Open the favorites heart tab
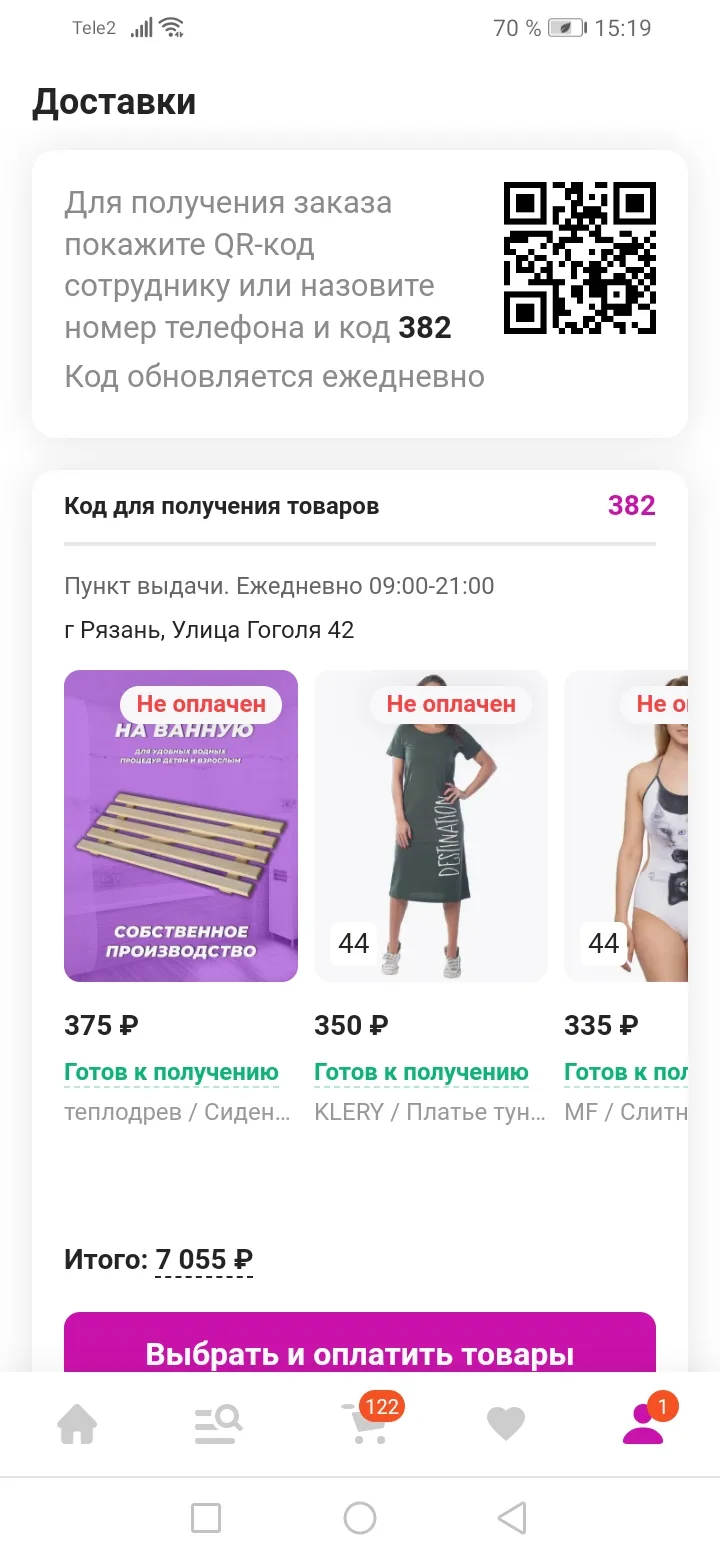The height and width of the screenshot is (1560, 720). (505, 1424)
